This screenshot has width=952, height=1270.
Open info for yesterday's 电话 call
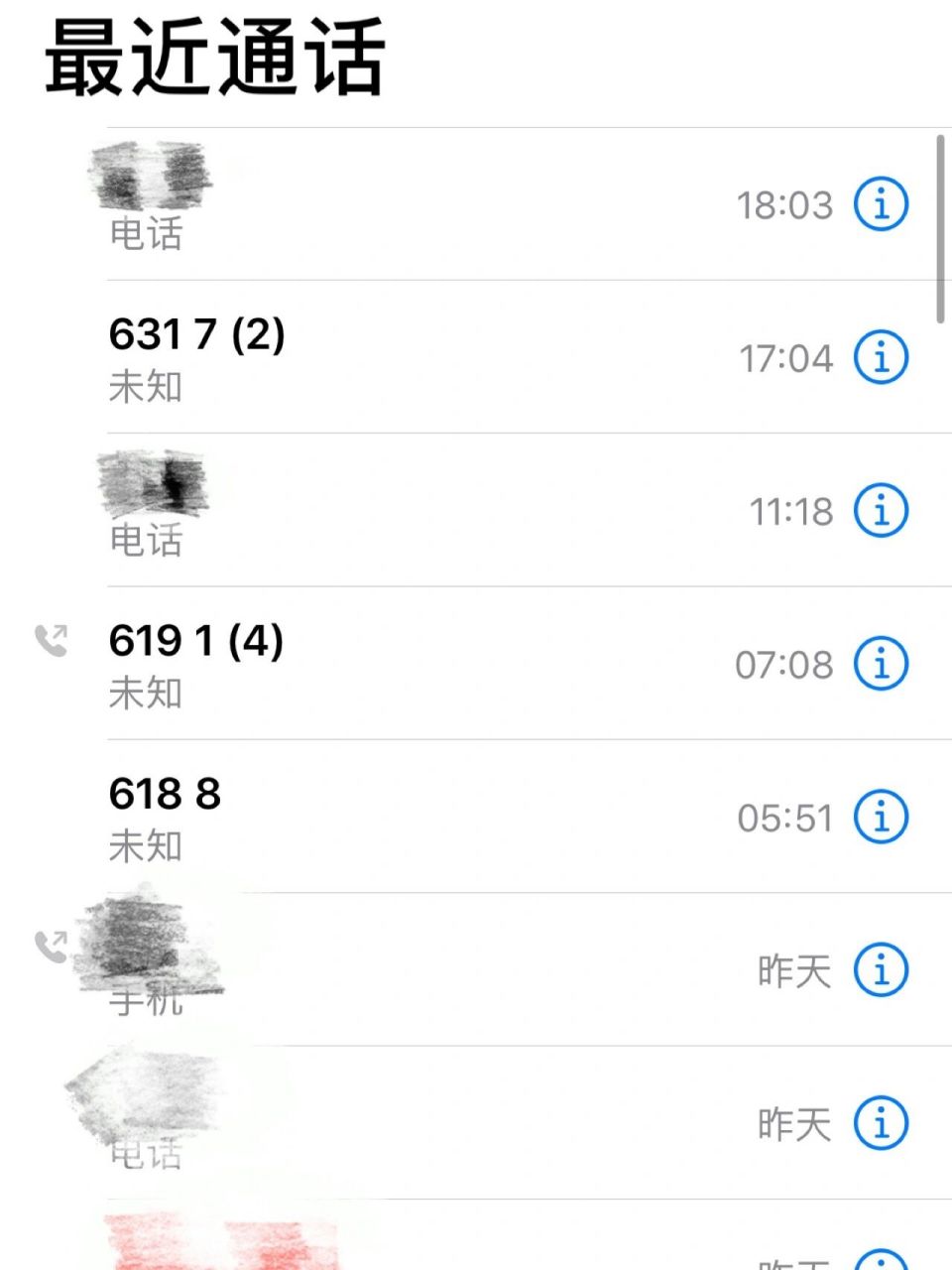[879, 1124]
